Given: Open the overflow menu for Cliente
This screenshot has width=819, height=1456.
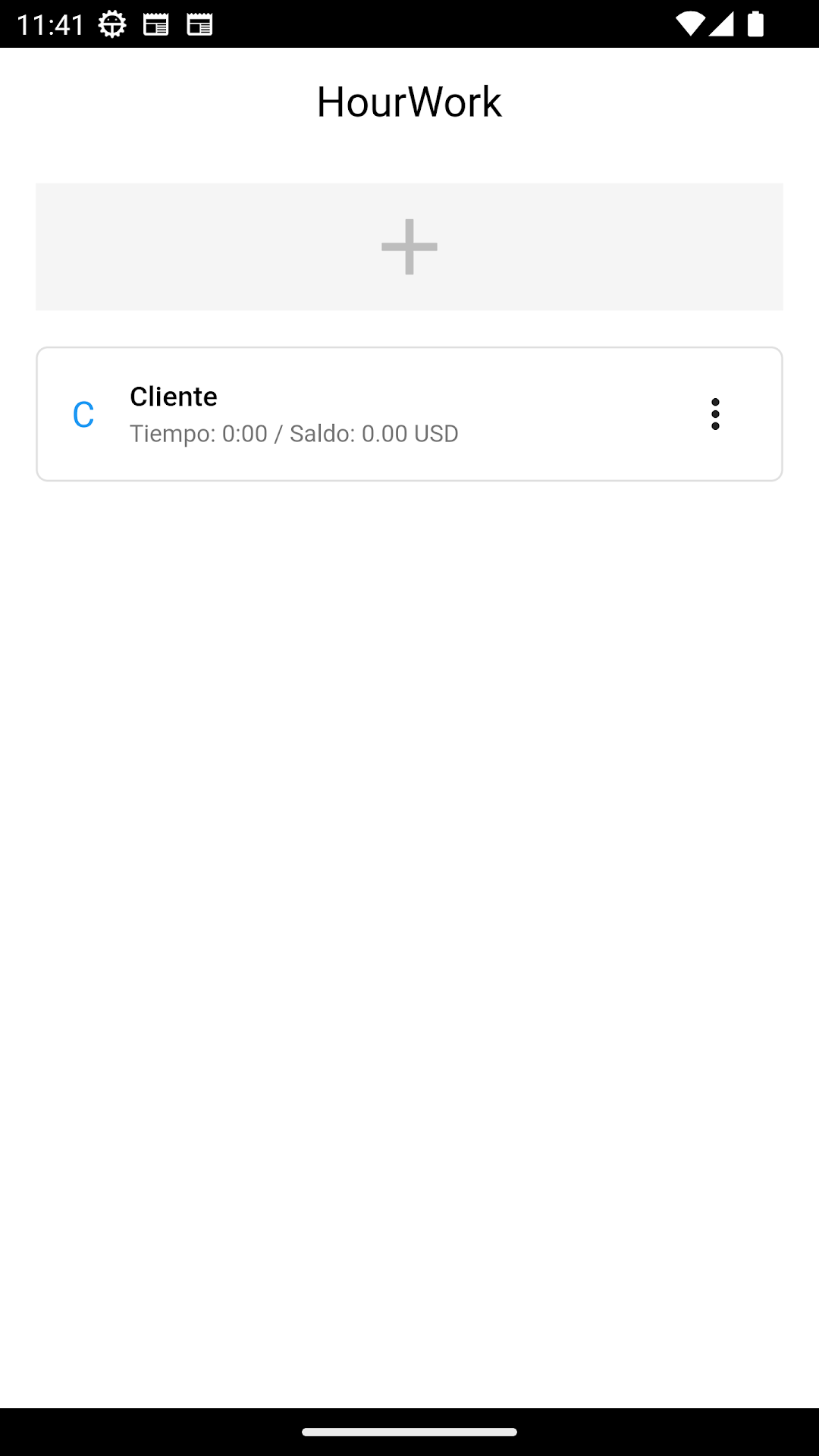Looking at the screenshot, I should coord(715,414).
